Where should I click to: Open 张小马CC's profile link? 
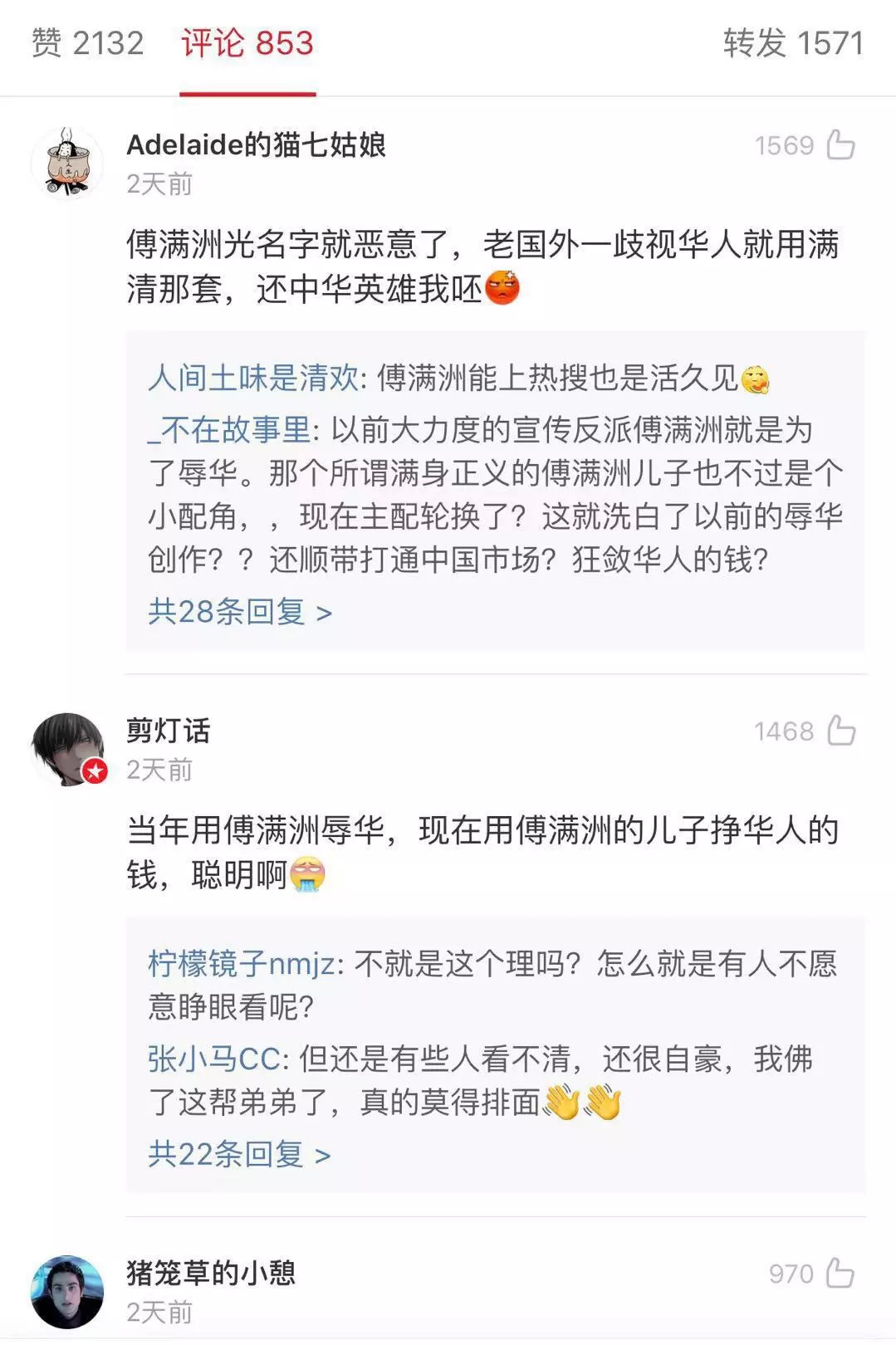point(214,1059)
